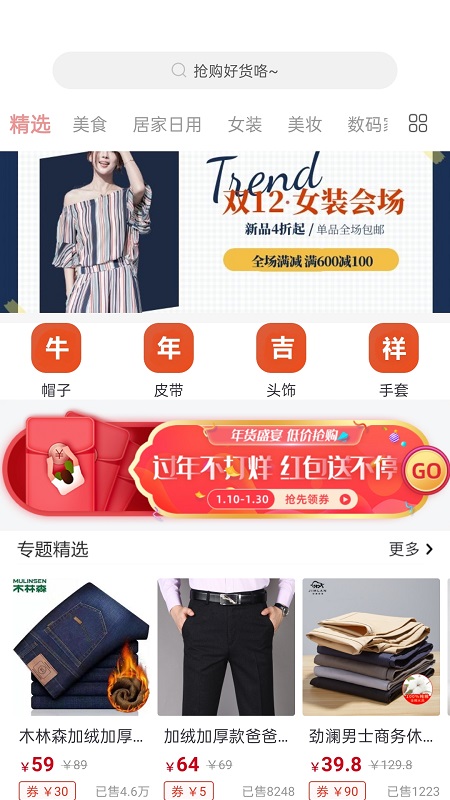Viewport: 450px width, 800px height.
Task: Tap the 券 ¥30 coupon tag
Action: pos(47,791)
